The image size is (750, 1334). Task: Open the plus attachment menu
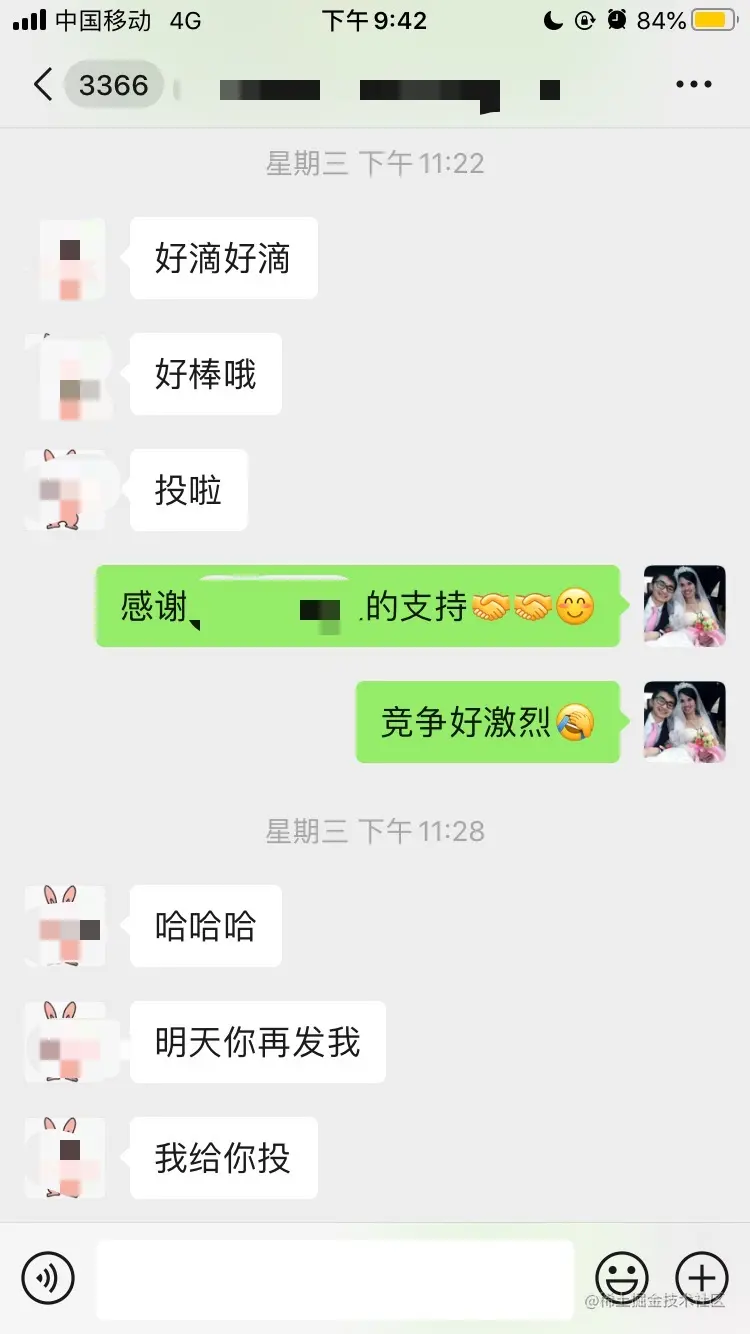click(x=702, y=1277)
